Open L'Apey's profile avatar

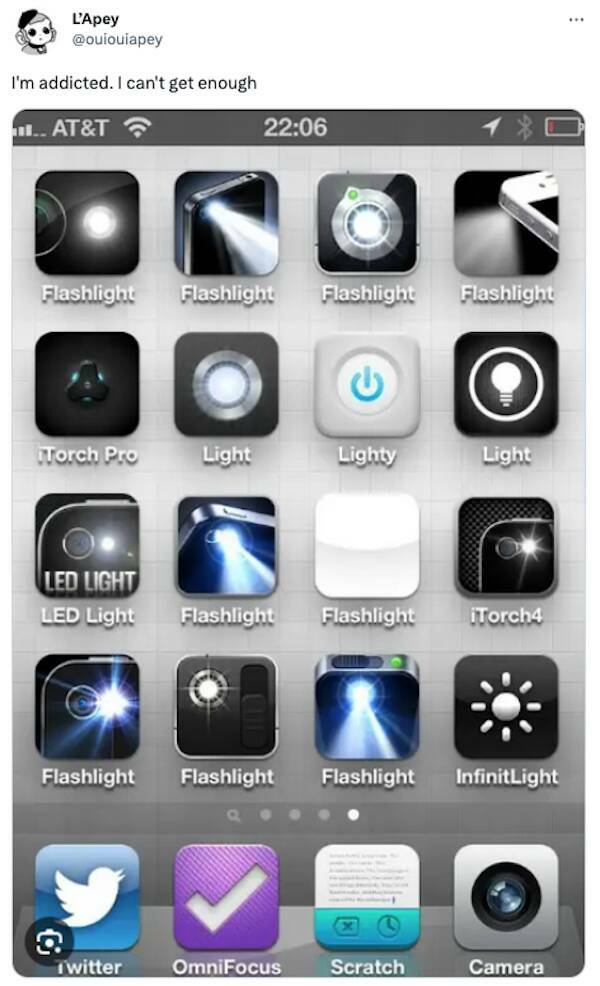tap(37, 31)
